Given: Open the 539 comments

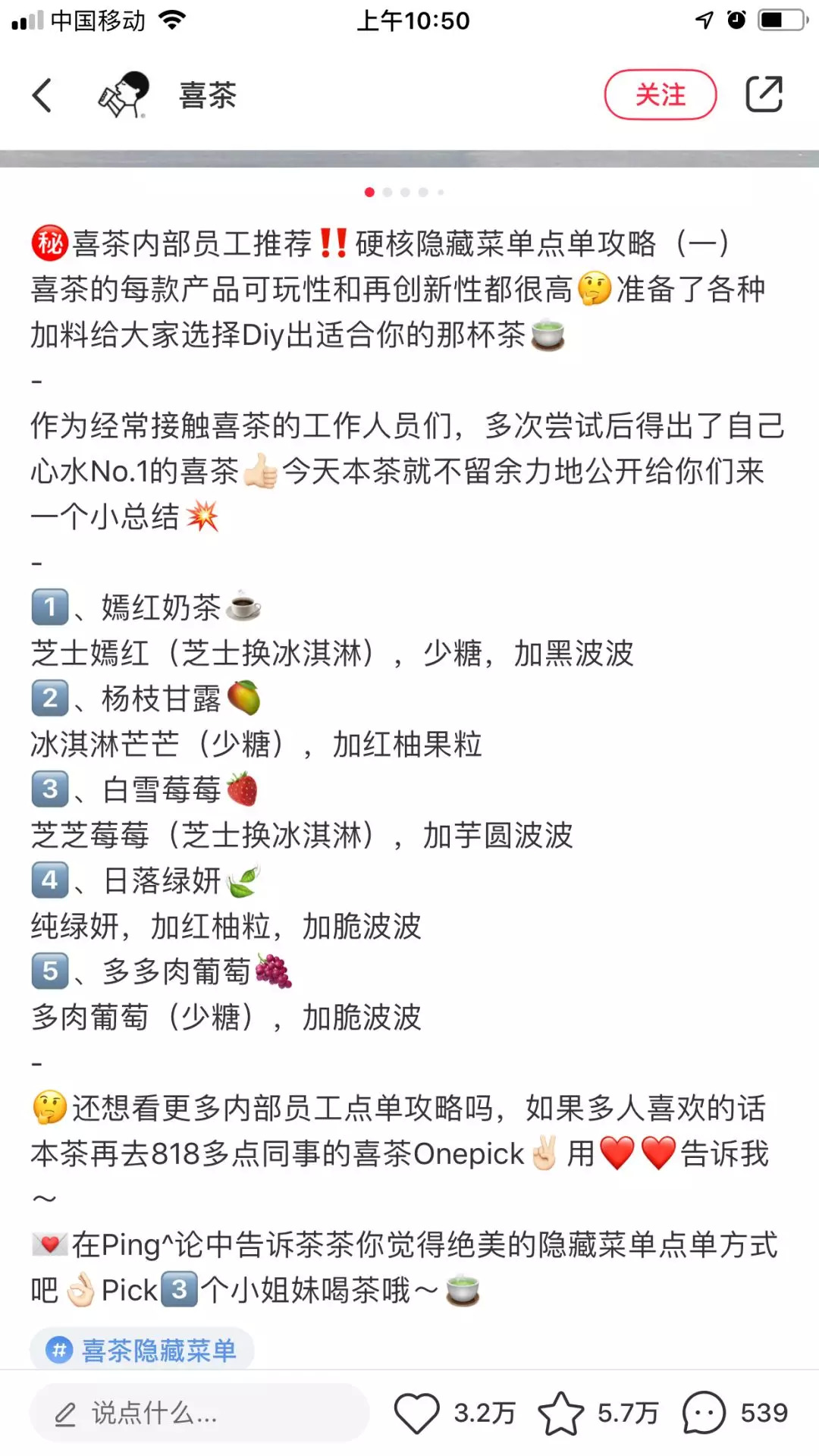Looking at the screenshot, I should 704,1413.
